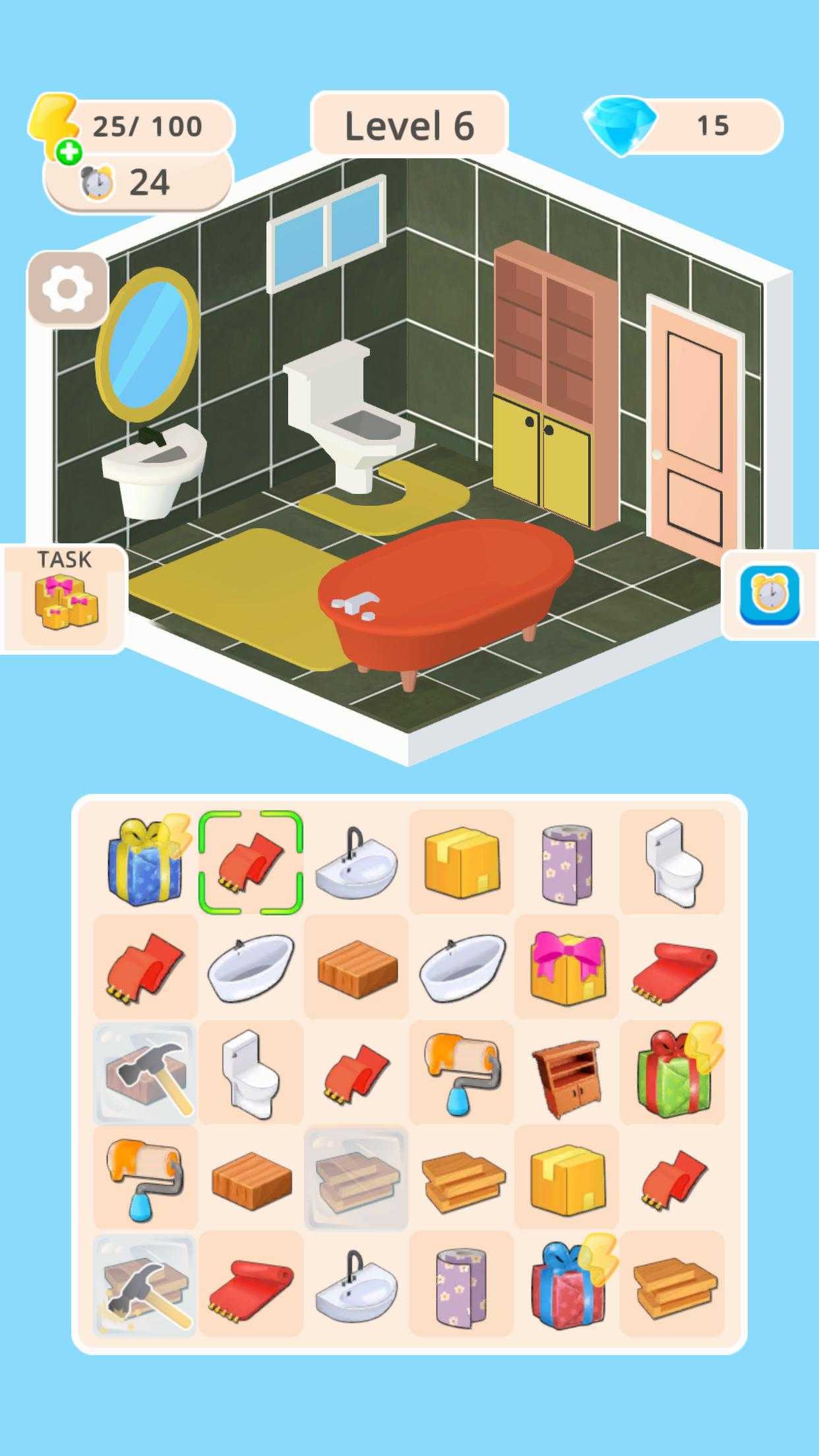Select the wooden cabinet item
Viewport: 819px width, 1456px height.
567,1072
